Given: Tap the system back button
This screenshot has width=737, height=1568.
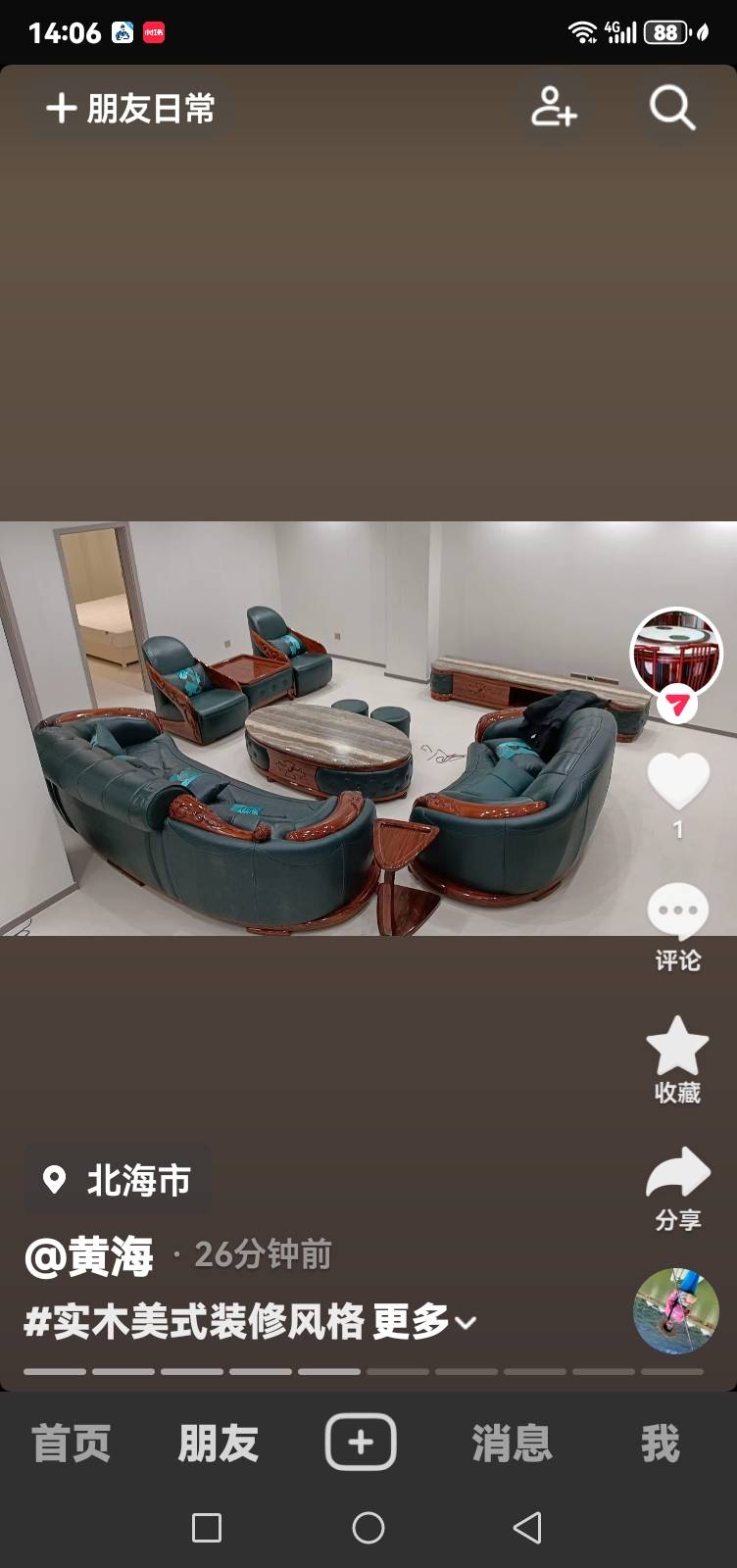Looking at the screenshot, I should point(527,1527).
